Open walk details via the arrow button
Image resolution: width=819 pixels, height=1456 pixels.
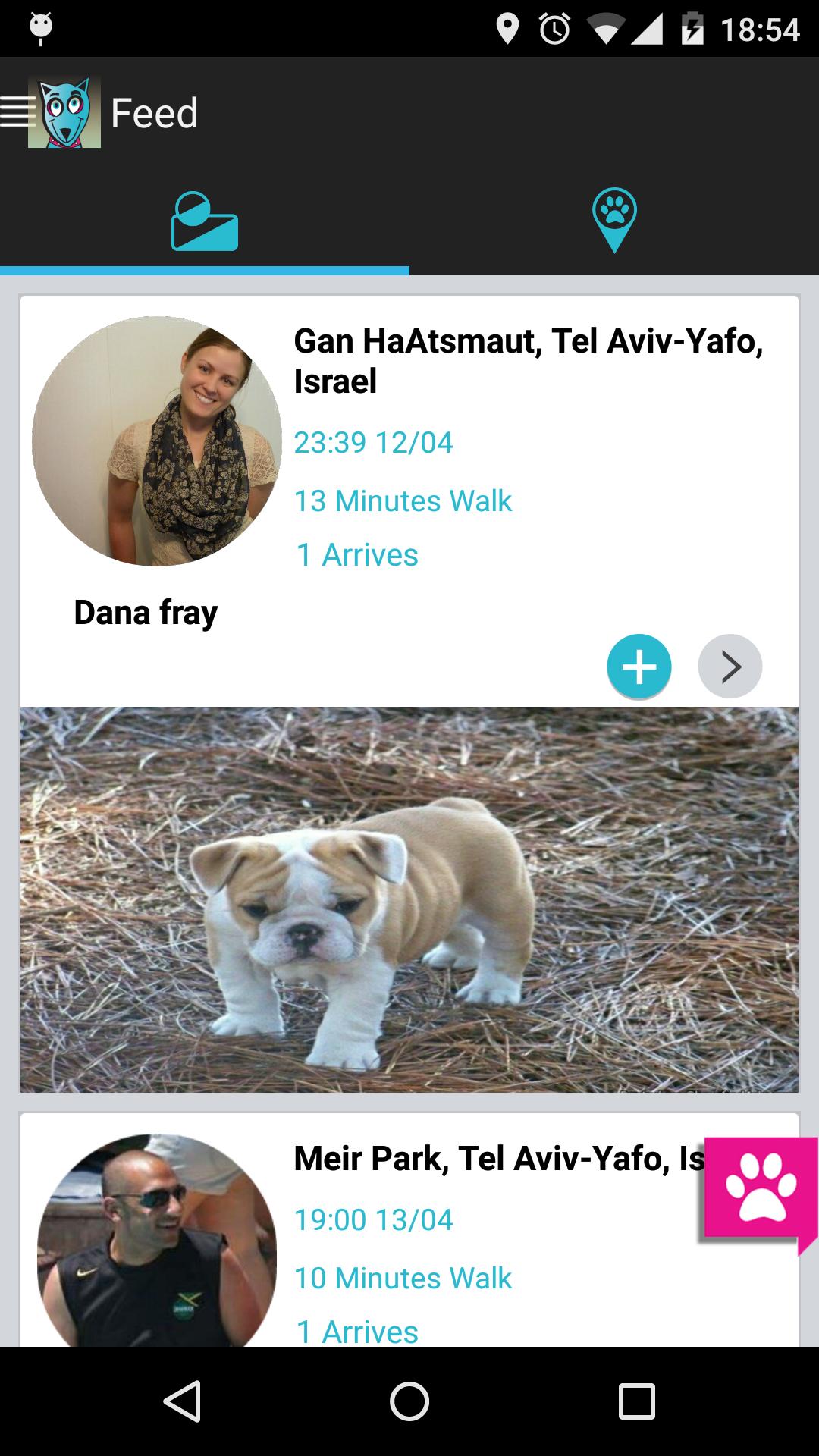730,667
